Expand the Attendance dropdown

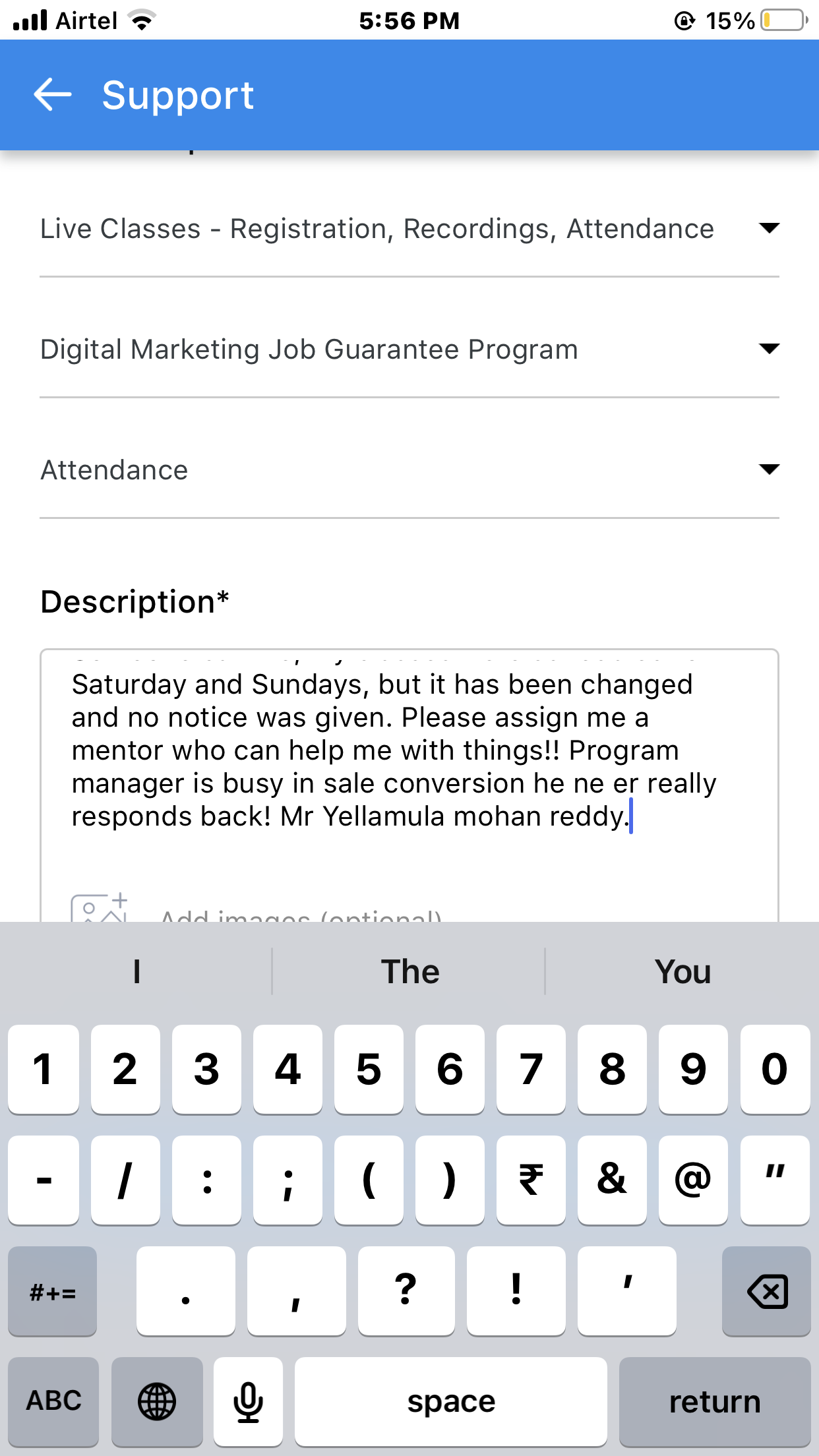coord(409,470)
